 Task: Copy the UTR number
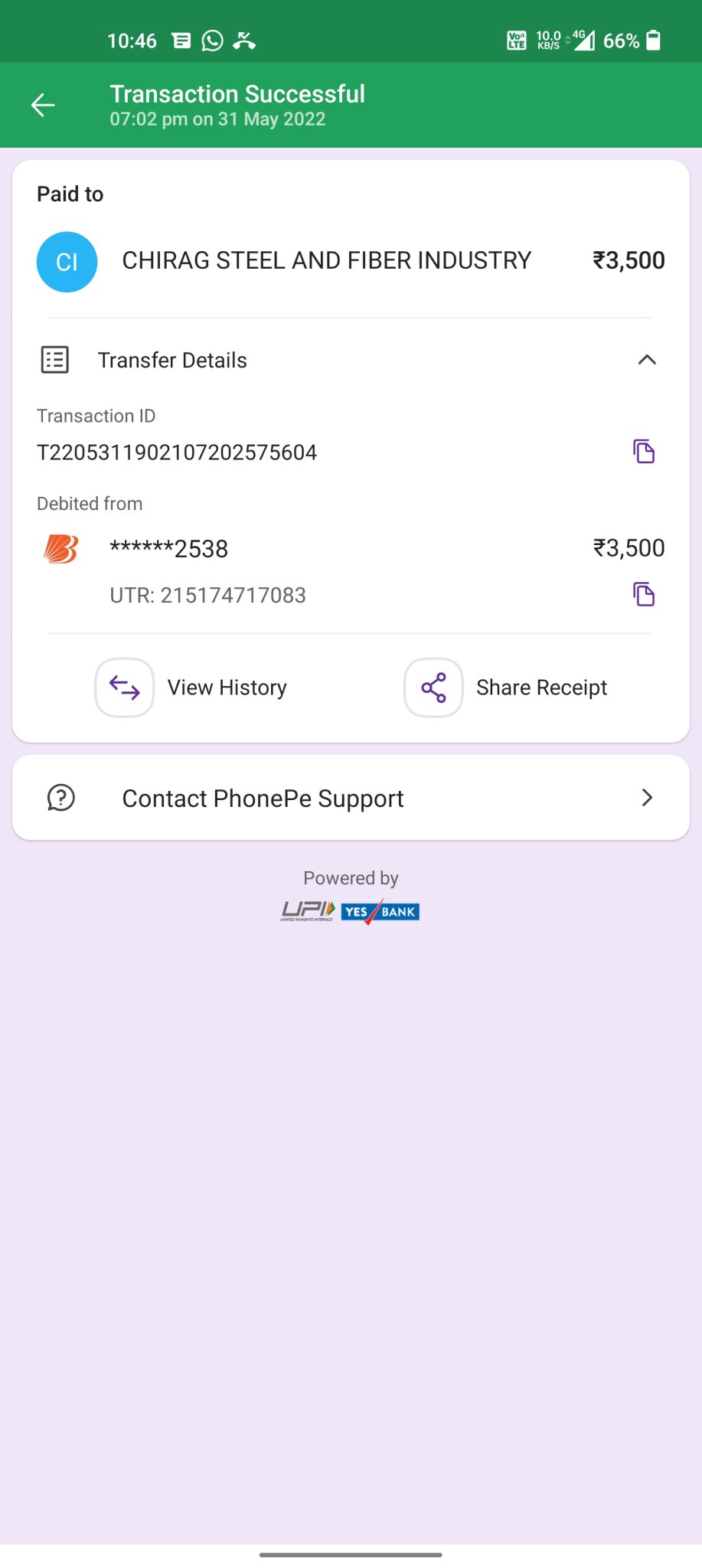pyautogui.click(x=644, y=594)
